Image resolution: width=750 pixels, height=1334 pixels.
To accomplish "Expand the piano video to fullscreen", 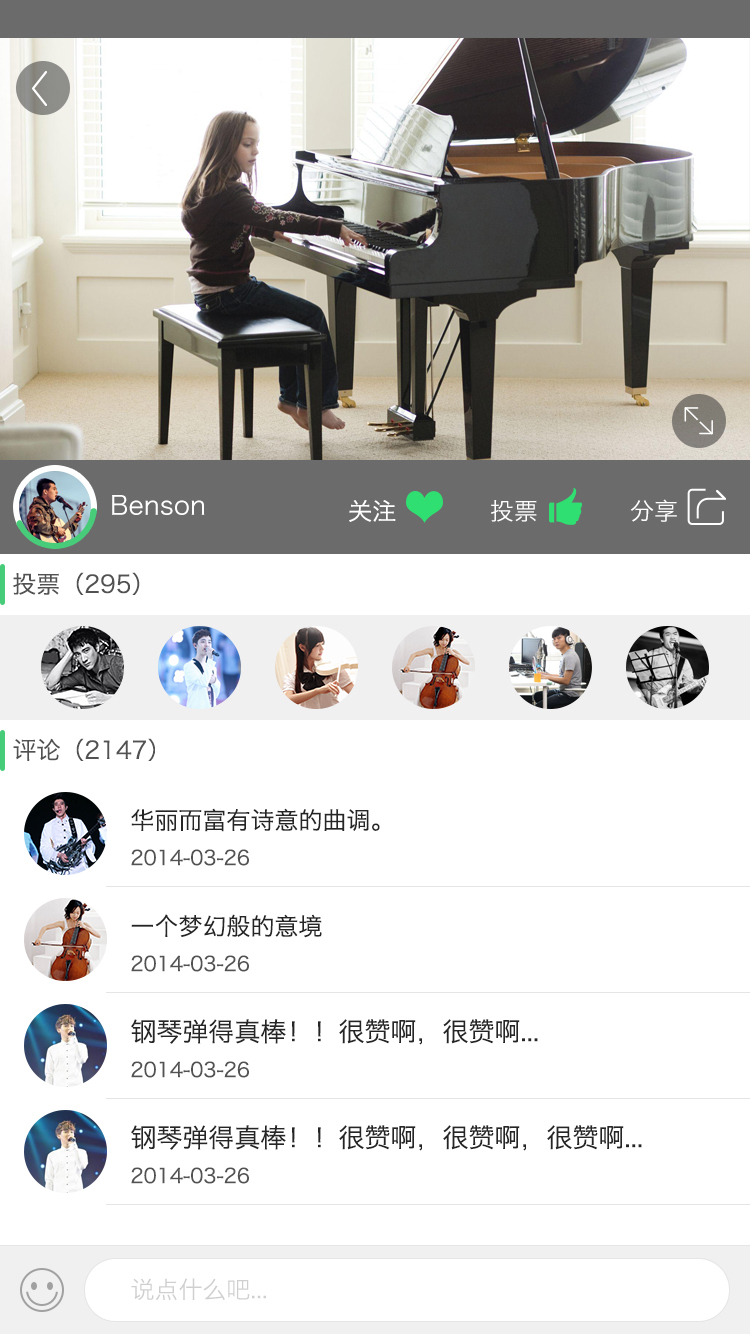I will pos(698,421).
